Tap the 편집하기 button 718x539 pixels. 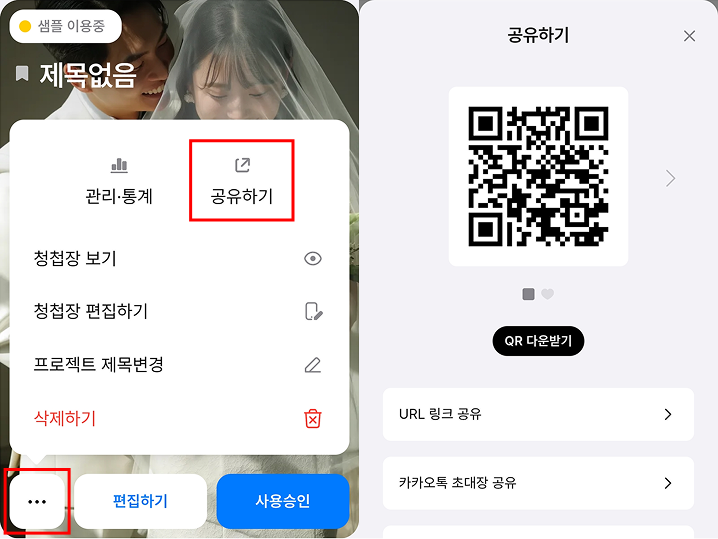pyautogui.click(x=140, y=501)
